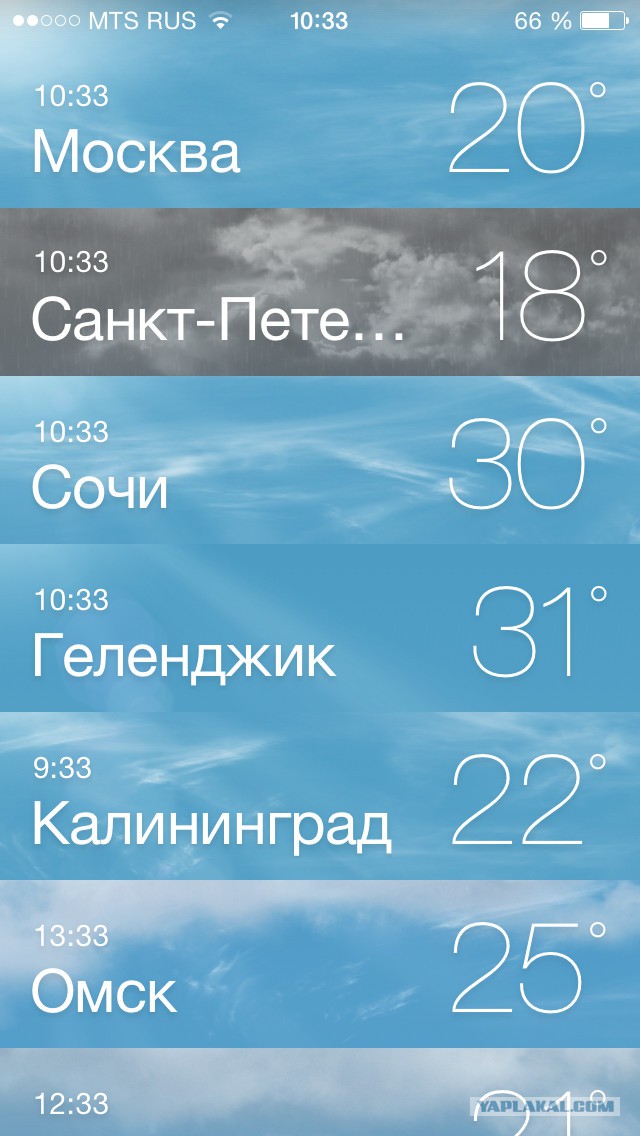Open Калининград weather forecast
This screenshot has width=640, height=1136.
pyautogui.click(x=320, y=797)
